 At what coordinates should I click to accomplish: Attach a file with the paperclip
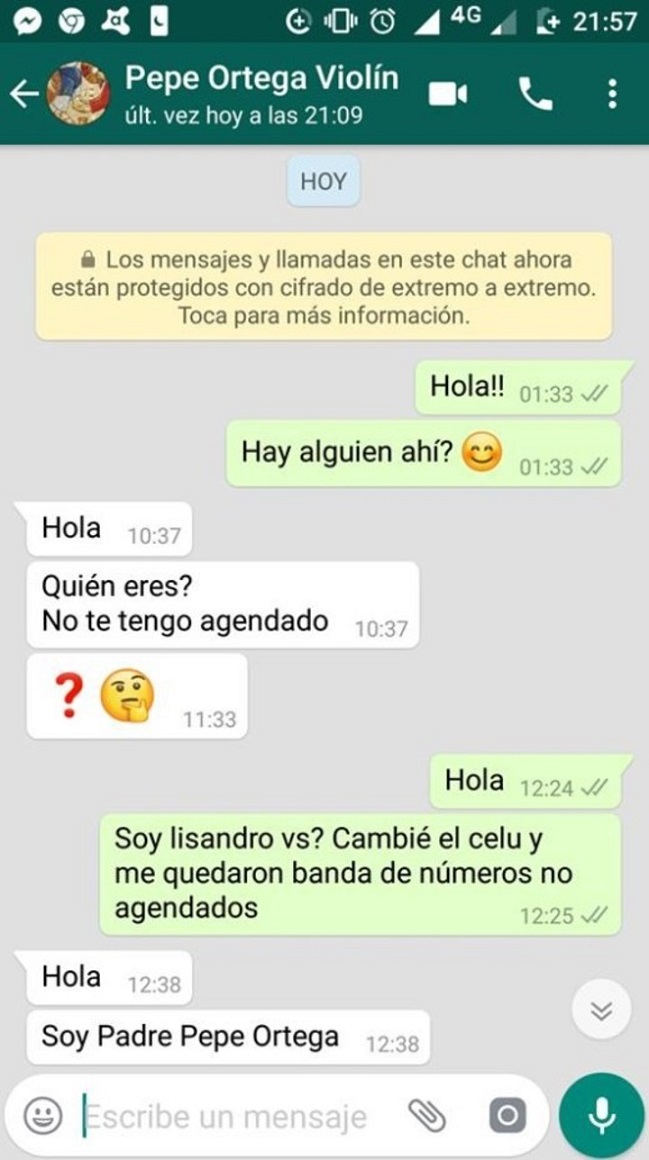click(428, 1115)
